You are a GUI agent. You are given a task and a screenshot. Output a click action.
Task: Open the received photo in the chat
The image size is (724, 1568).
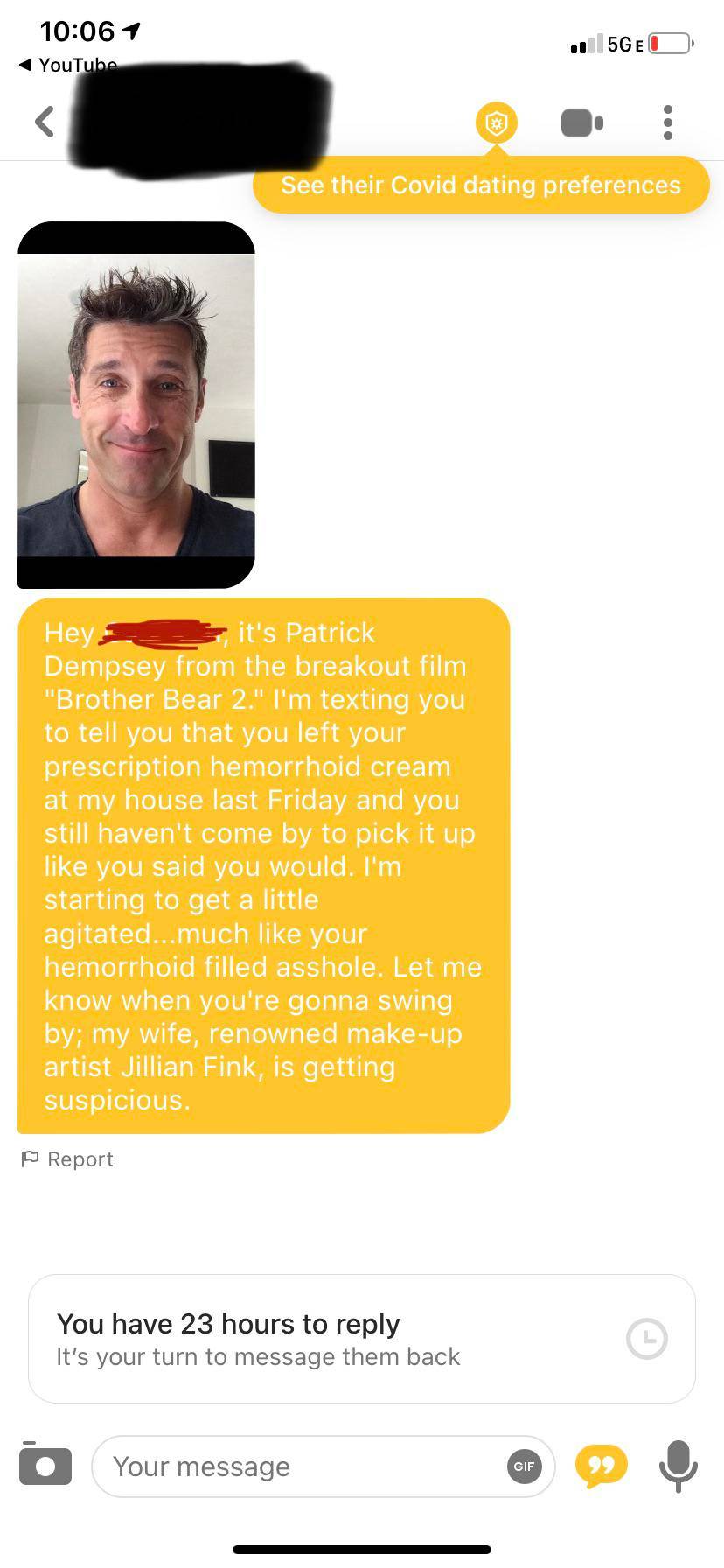point(136,404)
